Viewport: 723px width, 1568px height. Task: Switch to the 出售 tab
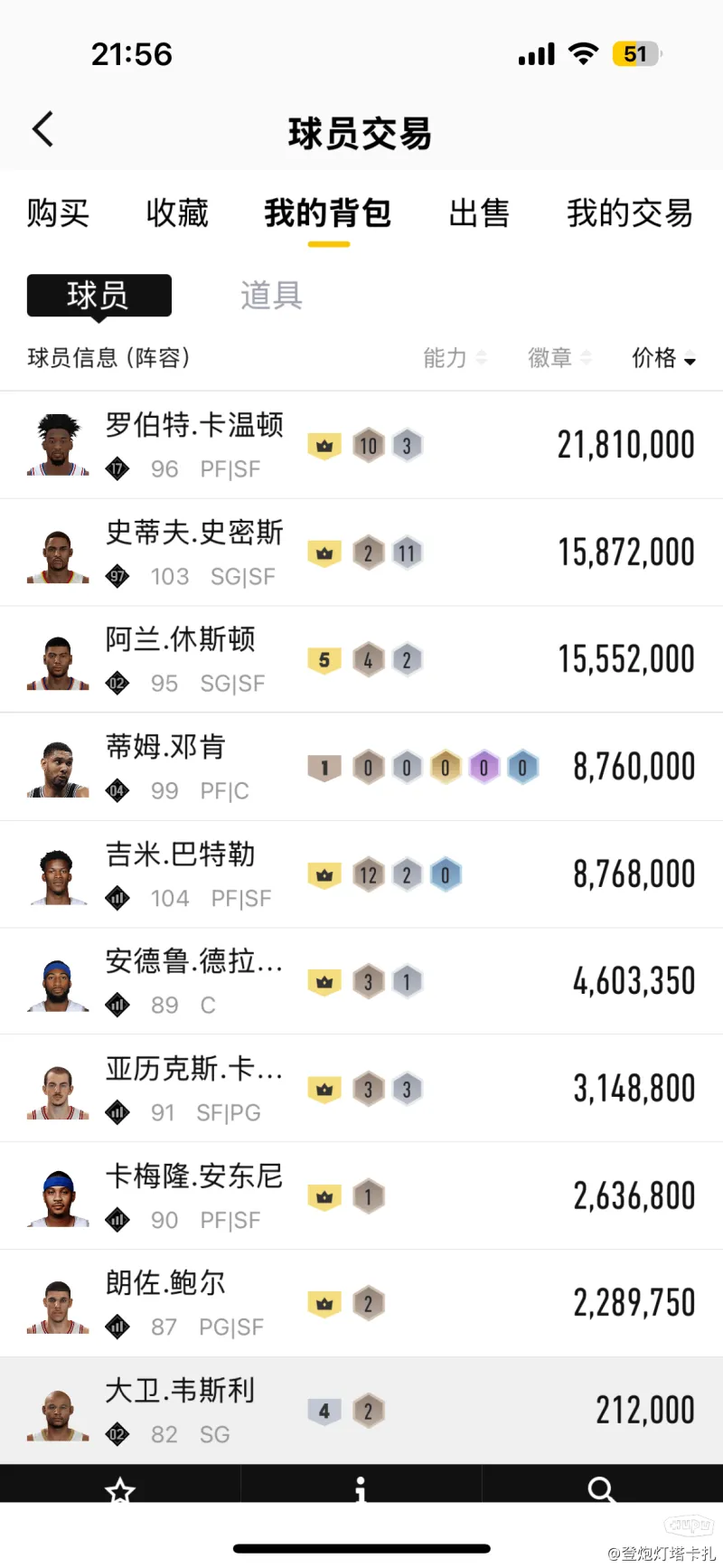[479, 213]
